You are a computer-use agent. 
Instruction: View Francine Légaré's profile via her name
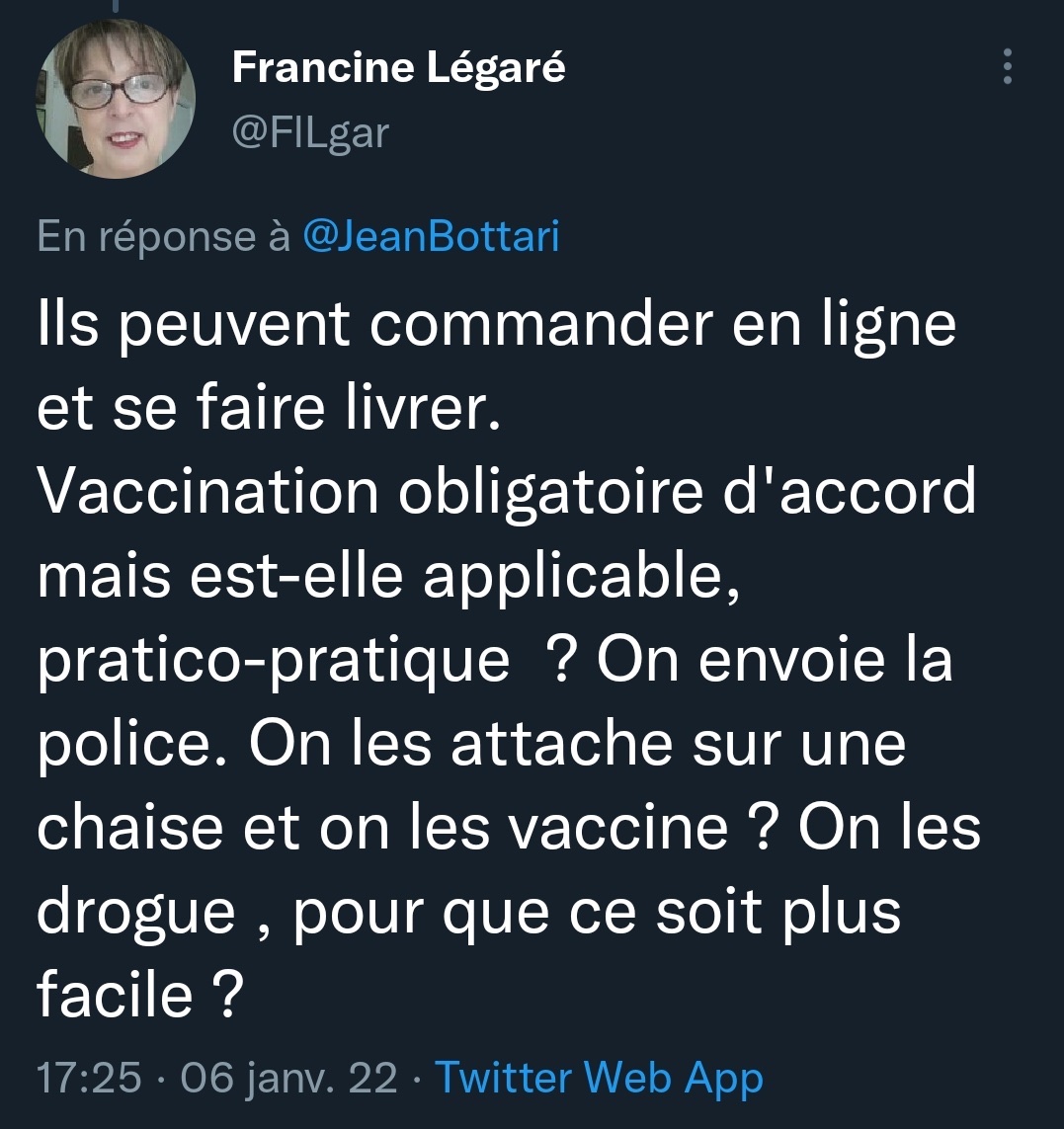[399, 68]
